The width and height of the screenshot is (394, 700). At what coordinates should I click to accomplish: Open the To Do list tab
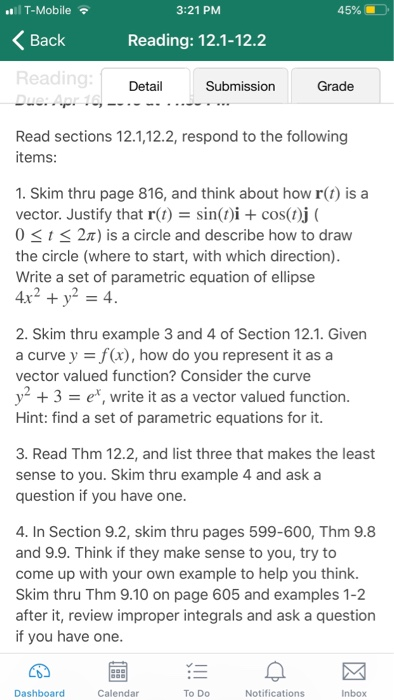click(197, 678)
